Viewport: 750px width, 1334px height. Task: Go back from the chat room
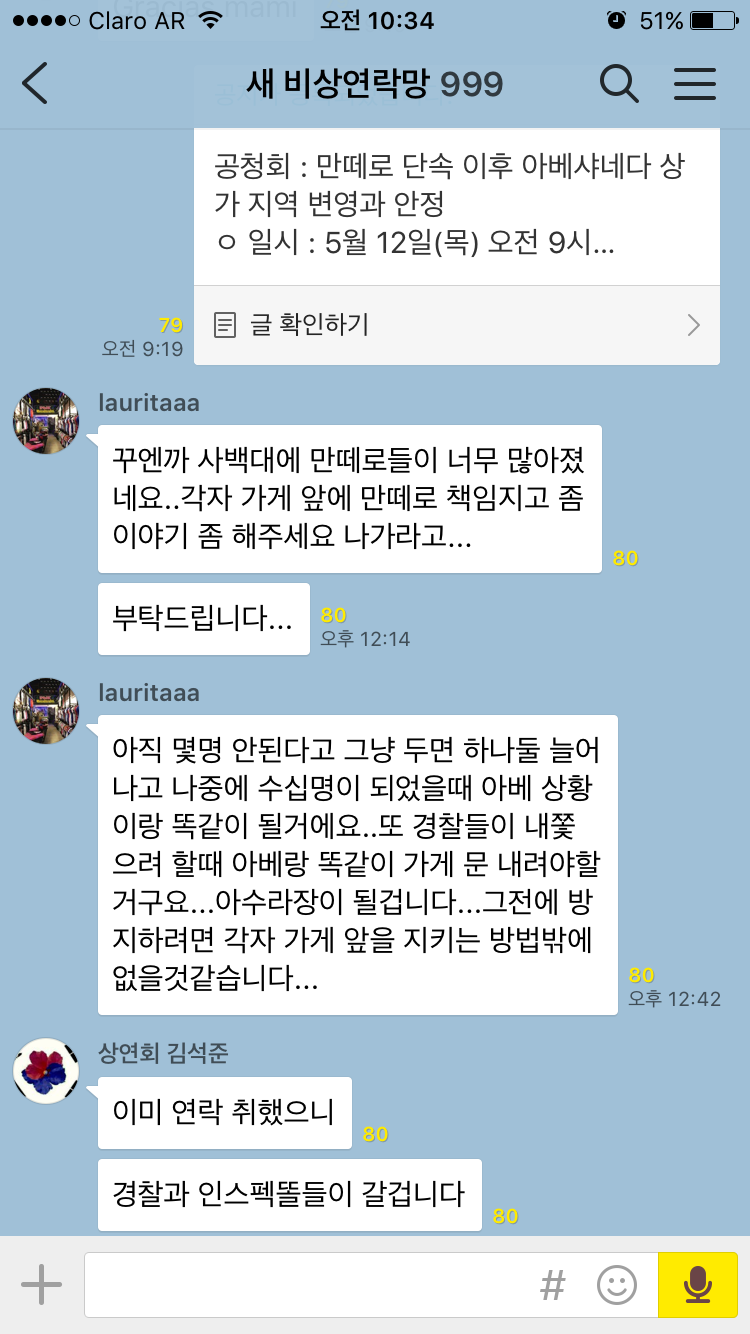coord(35,84)
